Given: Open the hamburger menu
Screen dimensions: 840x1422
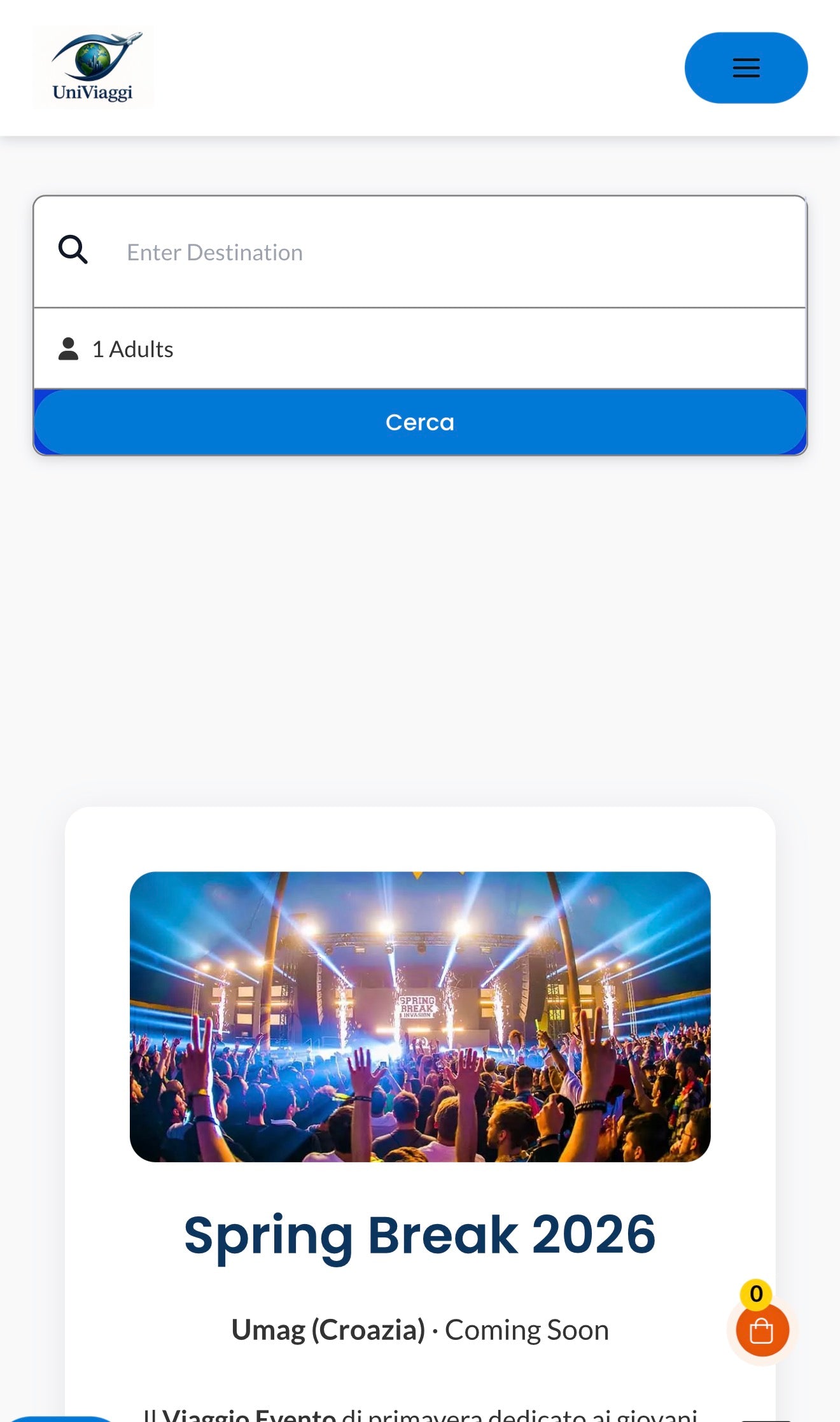Looking at the screenshot, I should [746, 68].
